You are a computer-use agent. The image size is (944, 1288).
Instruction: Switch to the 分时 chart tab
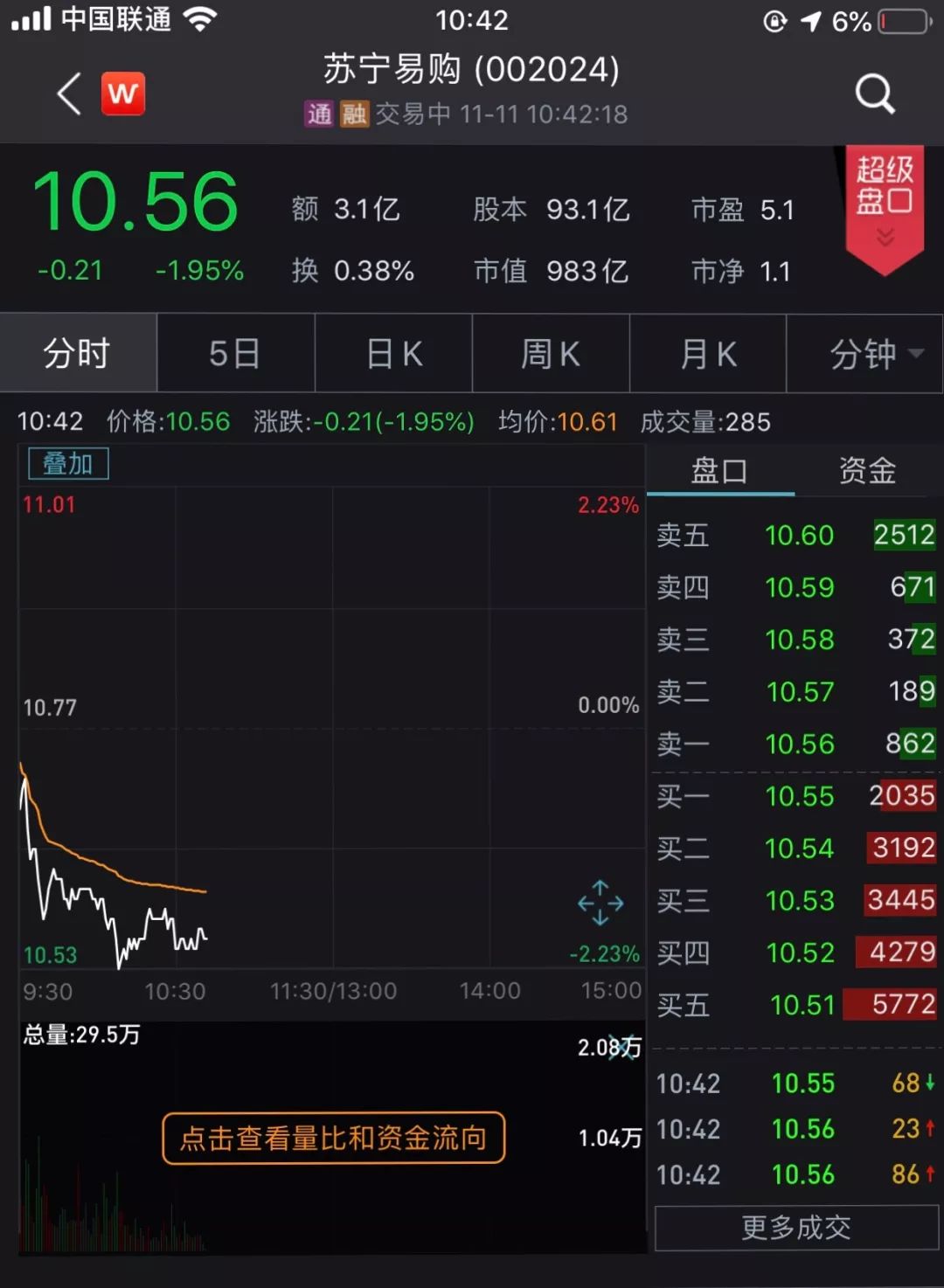coord(78,354)
